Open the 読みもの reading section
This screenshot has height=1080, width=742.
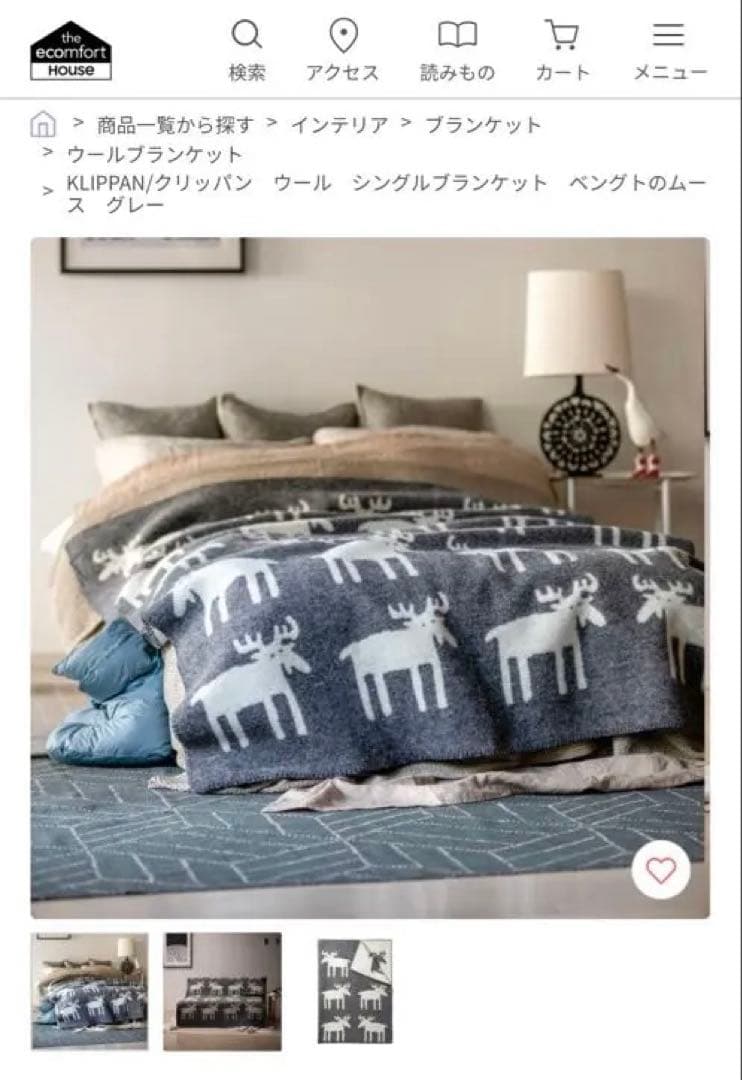point(457,51)
